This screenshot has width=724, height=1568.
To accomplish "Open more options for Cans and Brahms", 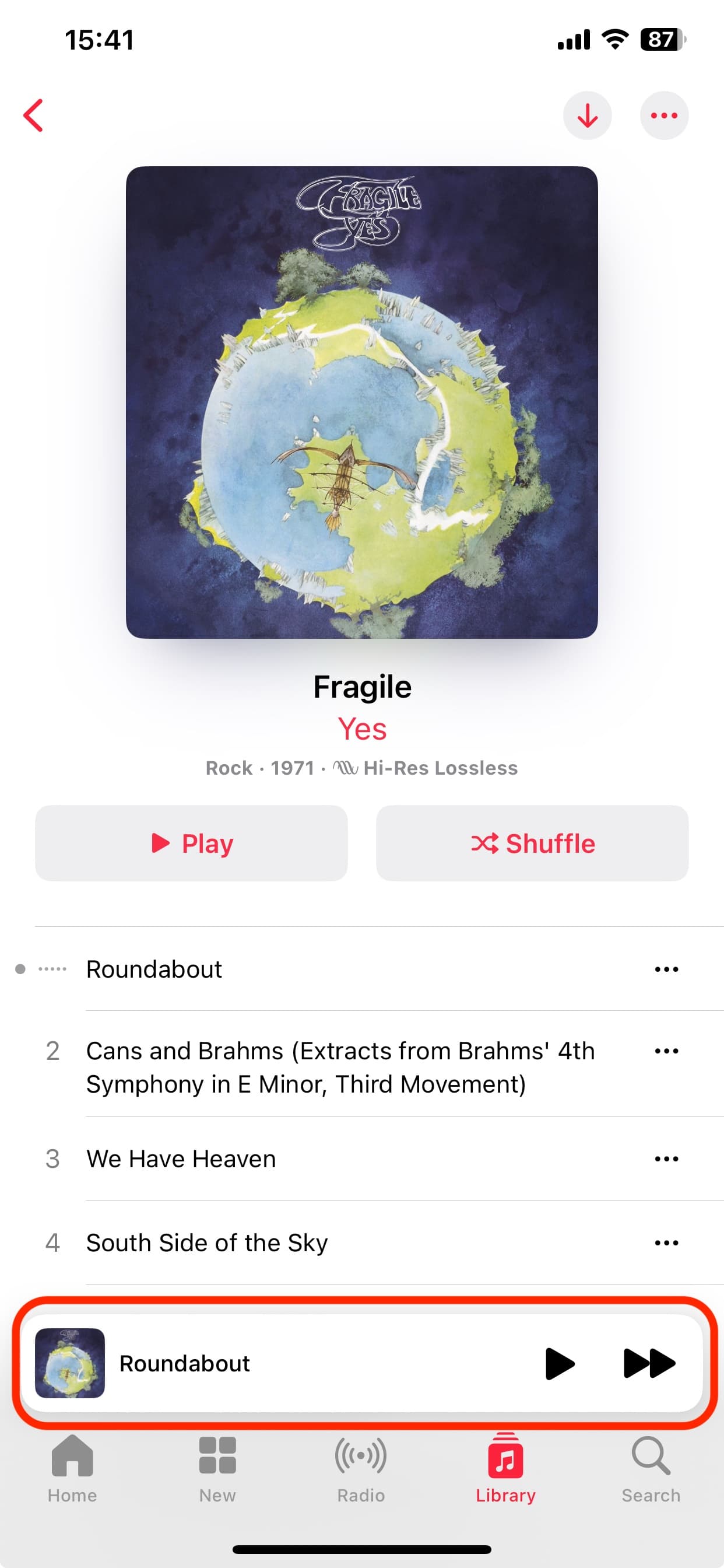I will [x=666, y=1051].
